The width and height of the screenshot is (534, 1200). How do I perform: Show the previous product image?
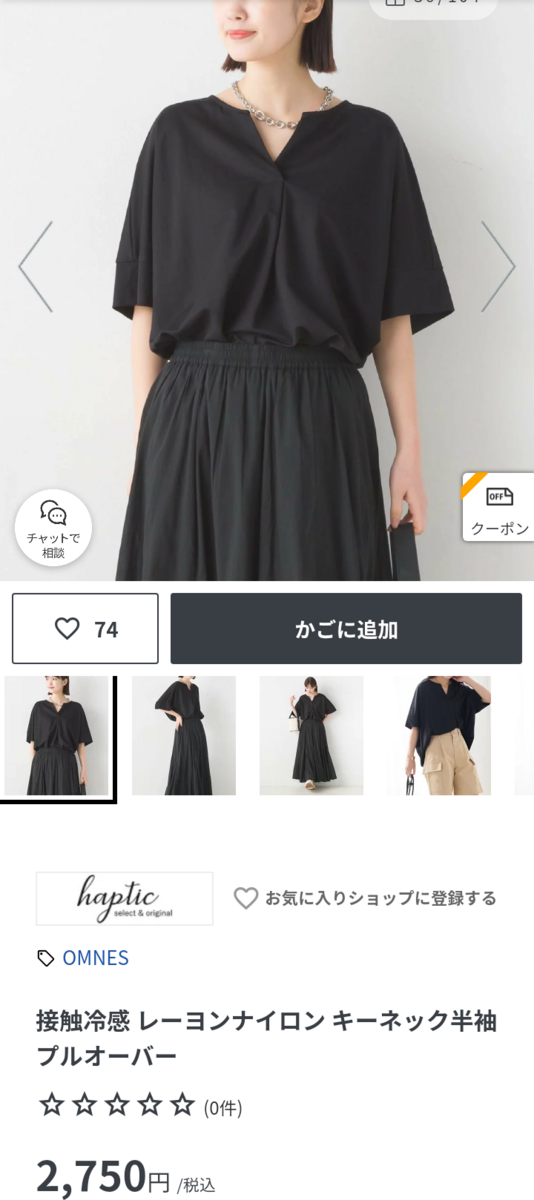[35, 266]
